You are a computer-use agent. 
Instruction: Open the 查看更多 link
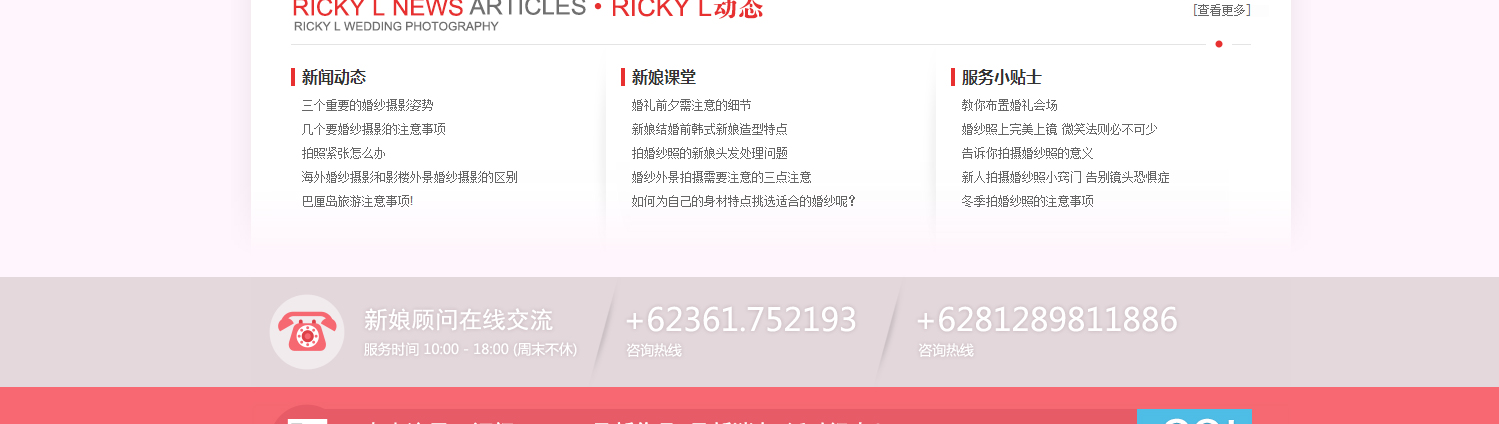1221,10
